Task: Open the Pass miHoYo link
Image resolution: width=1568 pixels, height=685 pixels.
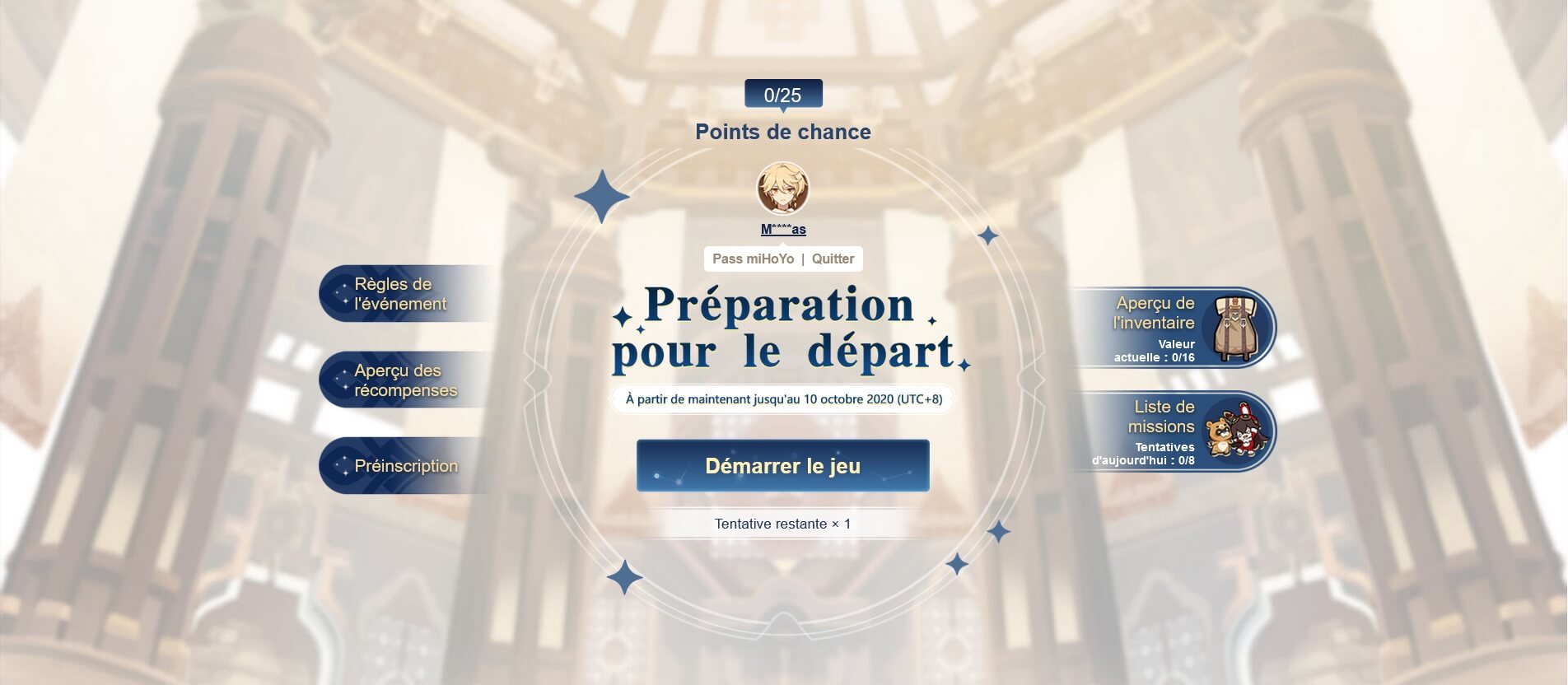Action: click(x=753, y=259)
